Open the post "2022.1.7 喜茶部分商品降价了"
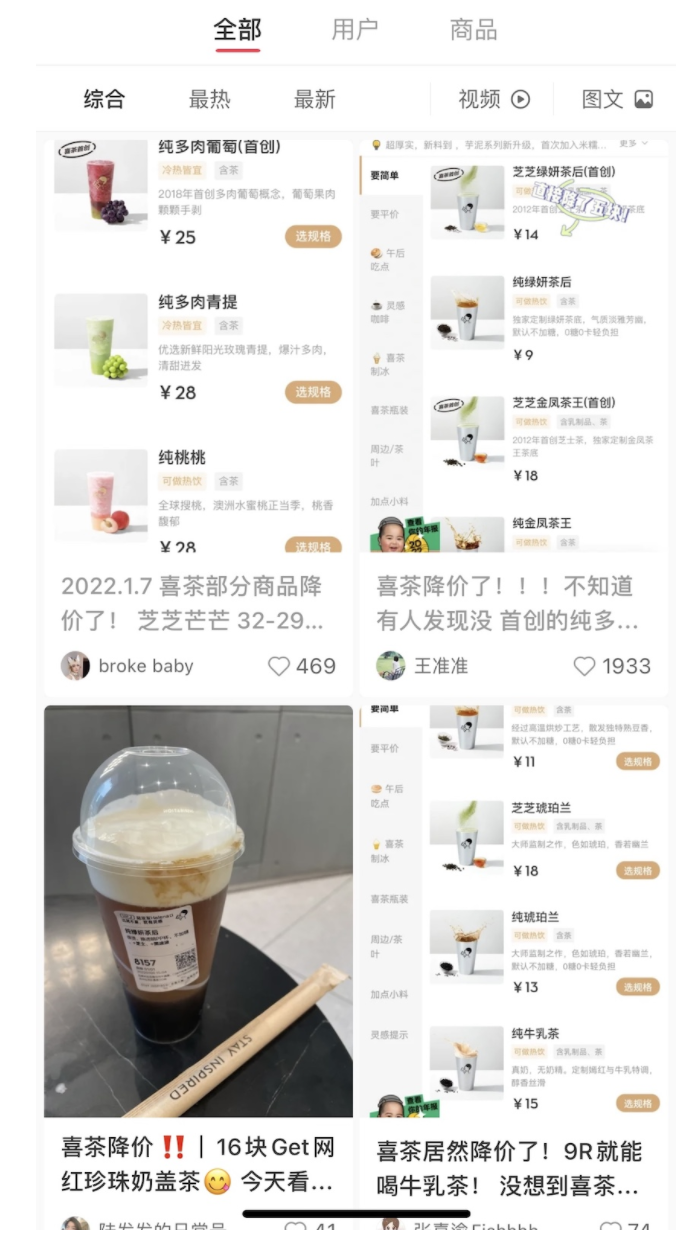692x1248 pixels. point(198,602)
